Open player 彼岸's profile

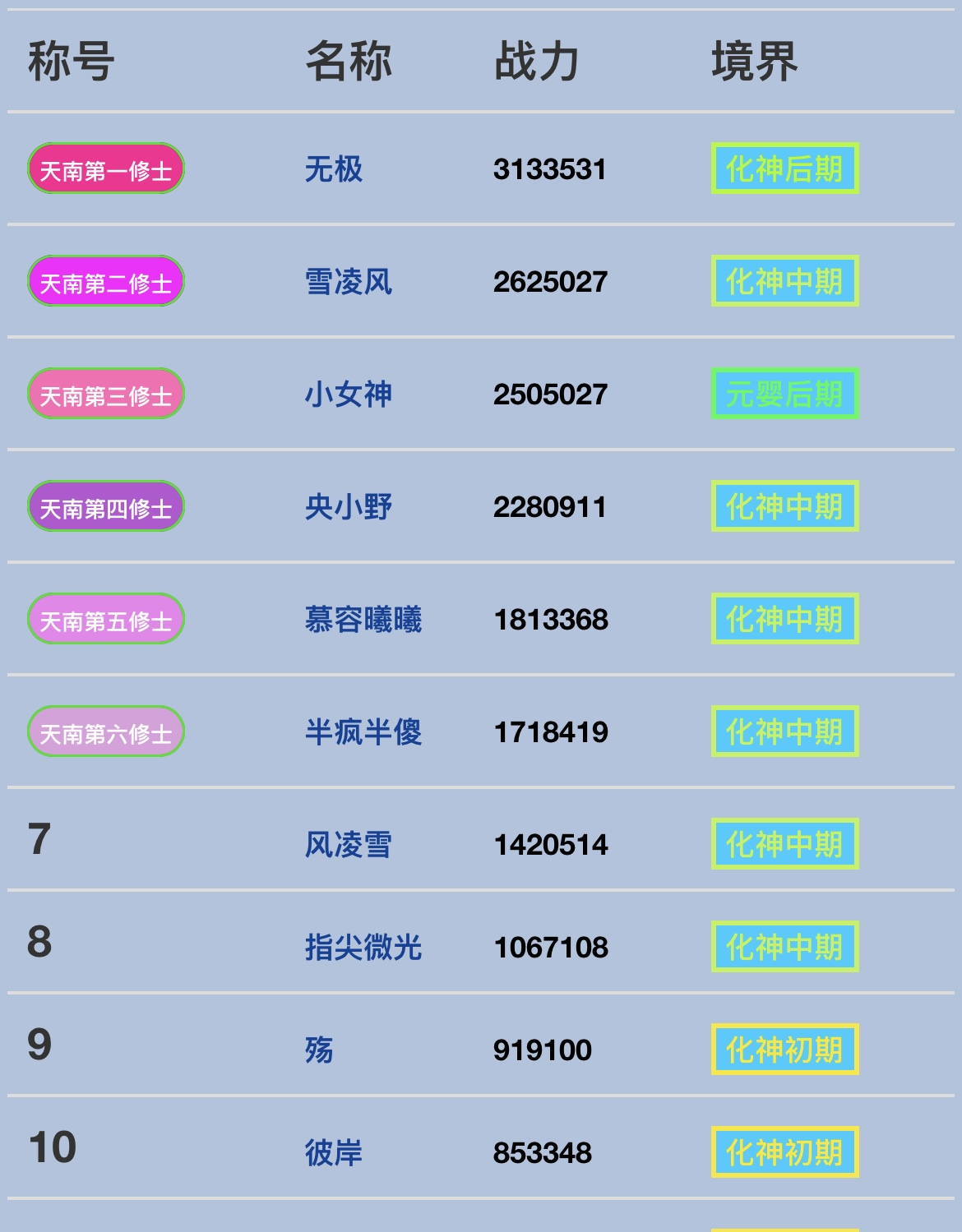point(334,1153)
